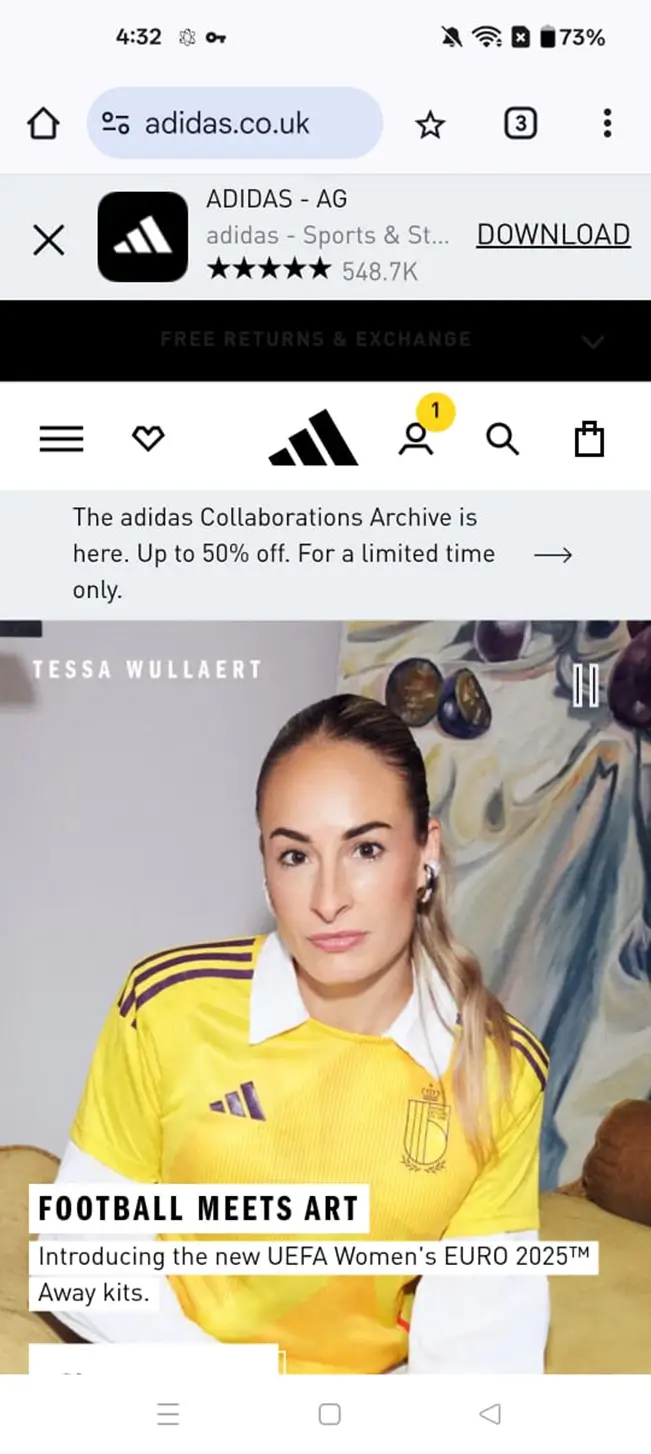Screen dimensions: 651x1454
Task: Open the shopping bag
Action: pos(589,439)
